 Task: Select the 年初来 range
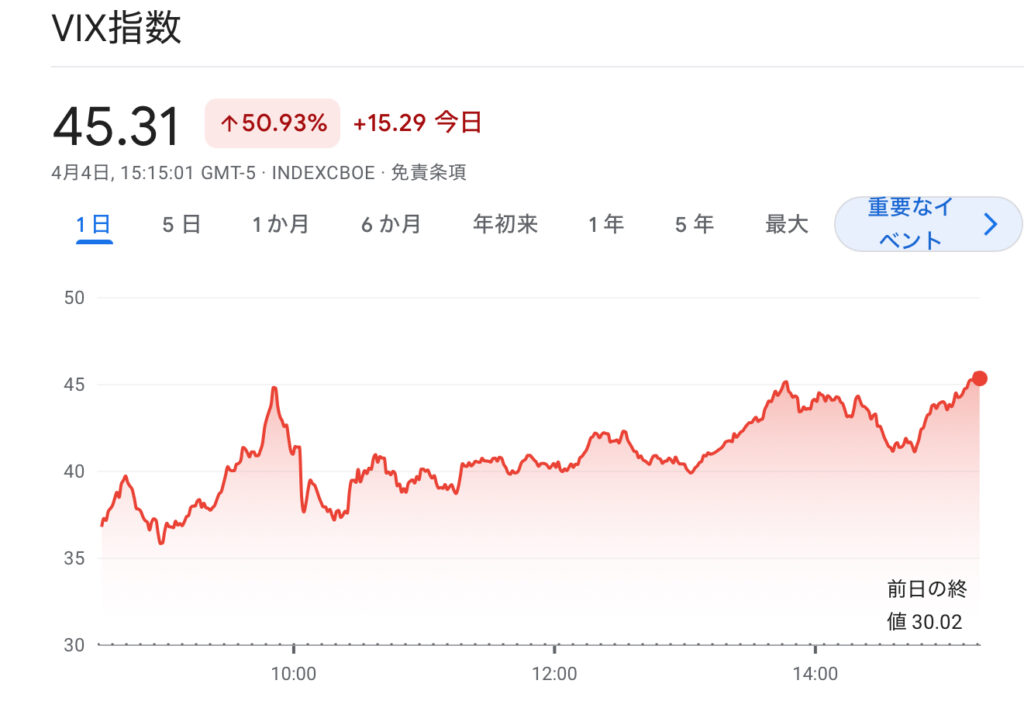point(505,225)
